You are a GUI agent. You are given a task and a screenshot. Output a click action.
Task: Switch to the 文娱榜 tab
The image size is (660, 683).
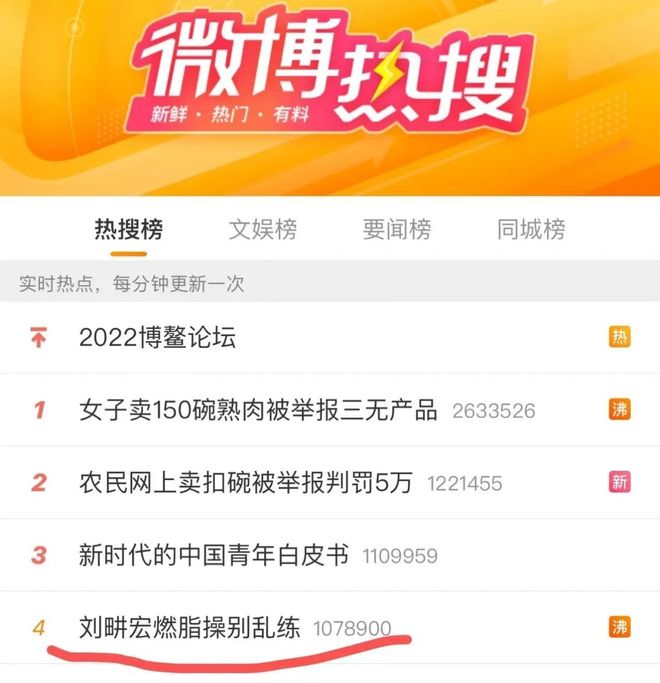pyautogui.click(x=263, y=229)
